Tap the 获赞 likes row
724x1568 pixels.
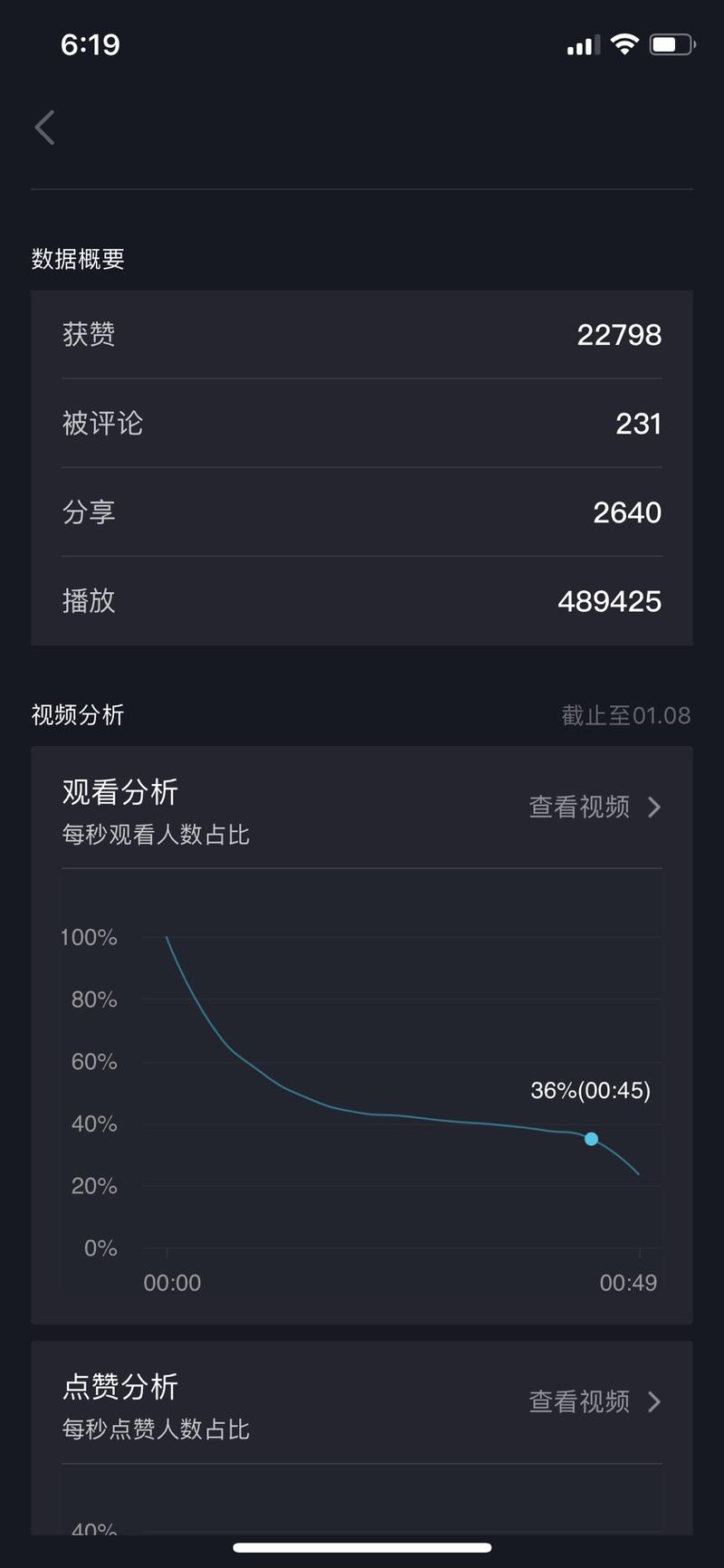362,334
